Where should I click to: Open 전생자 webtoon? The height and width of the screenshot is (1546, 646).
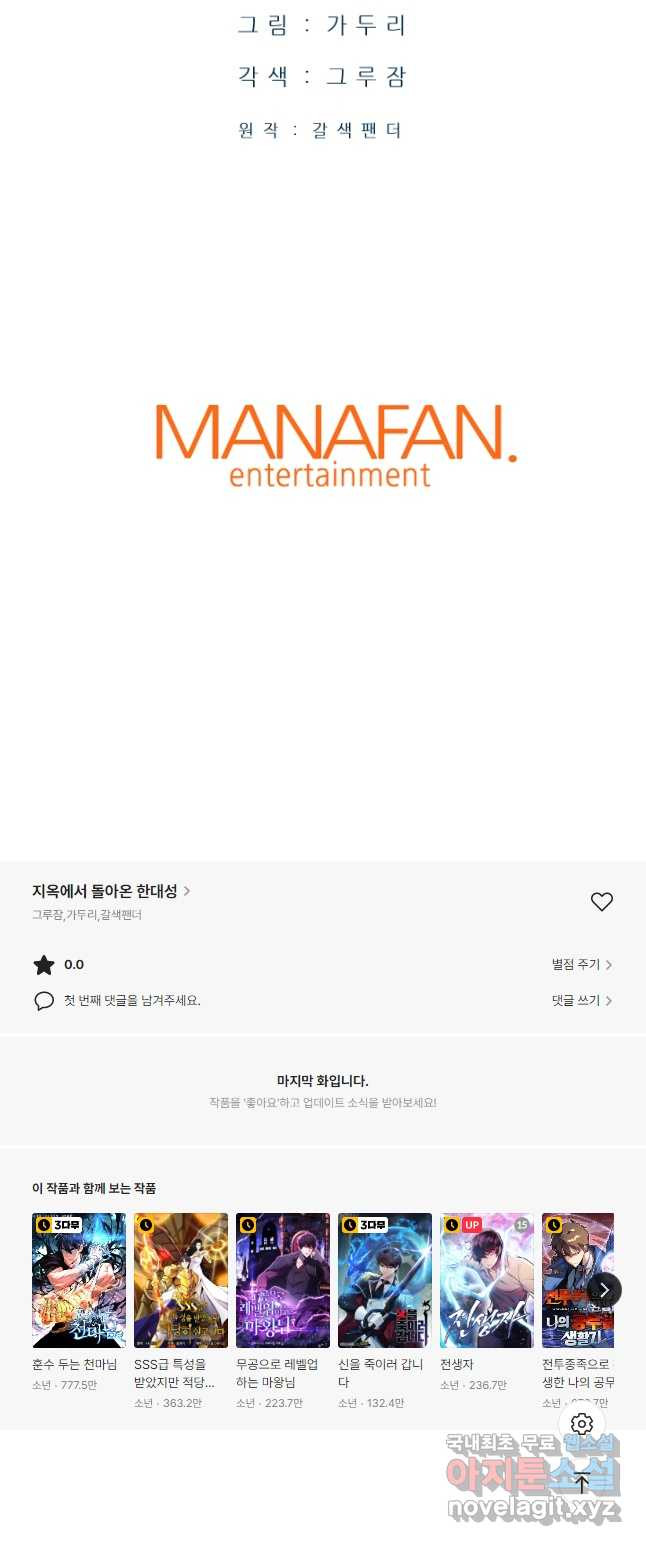click(x=487, y=1281)
